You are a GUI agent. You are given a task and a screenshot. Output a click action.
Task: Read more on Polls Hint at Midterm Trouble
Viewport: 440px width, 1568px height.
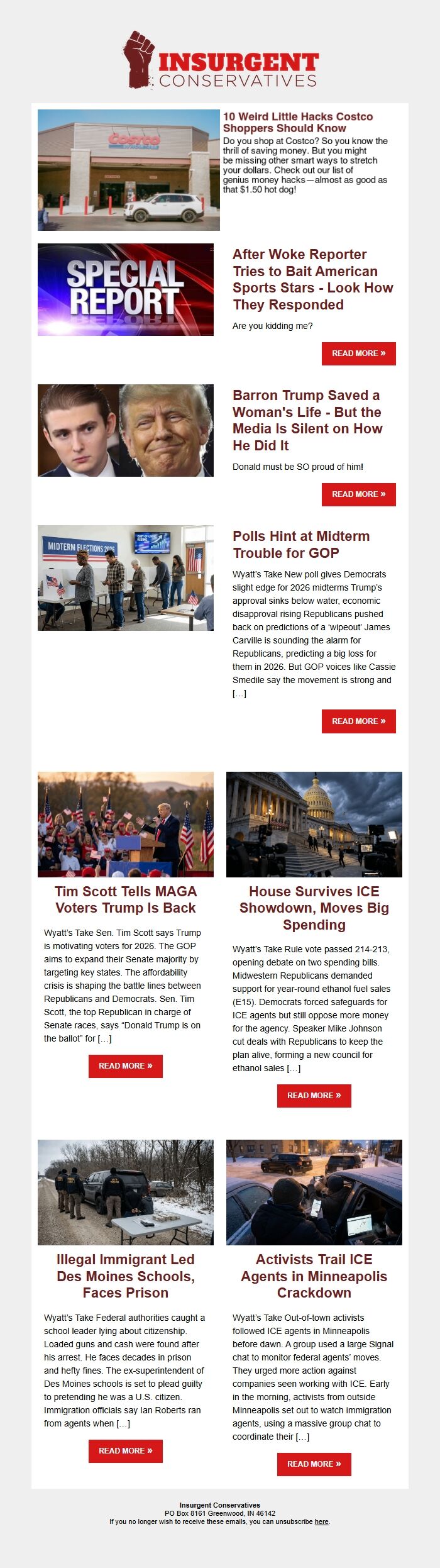(x=358, y=721)
